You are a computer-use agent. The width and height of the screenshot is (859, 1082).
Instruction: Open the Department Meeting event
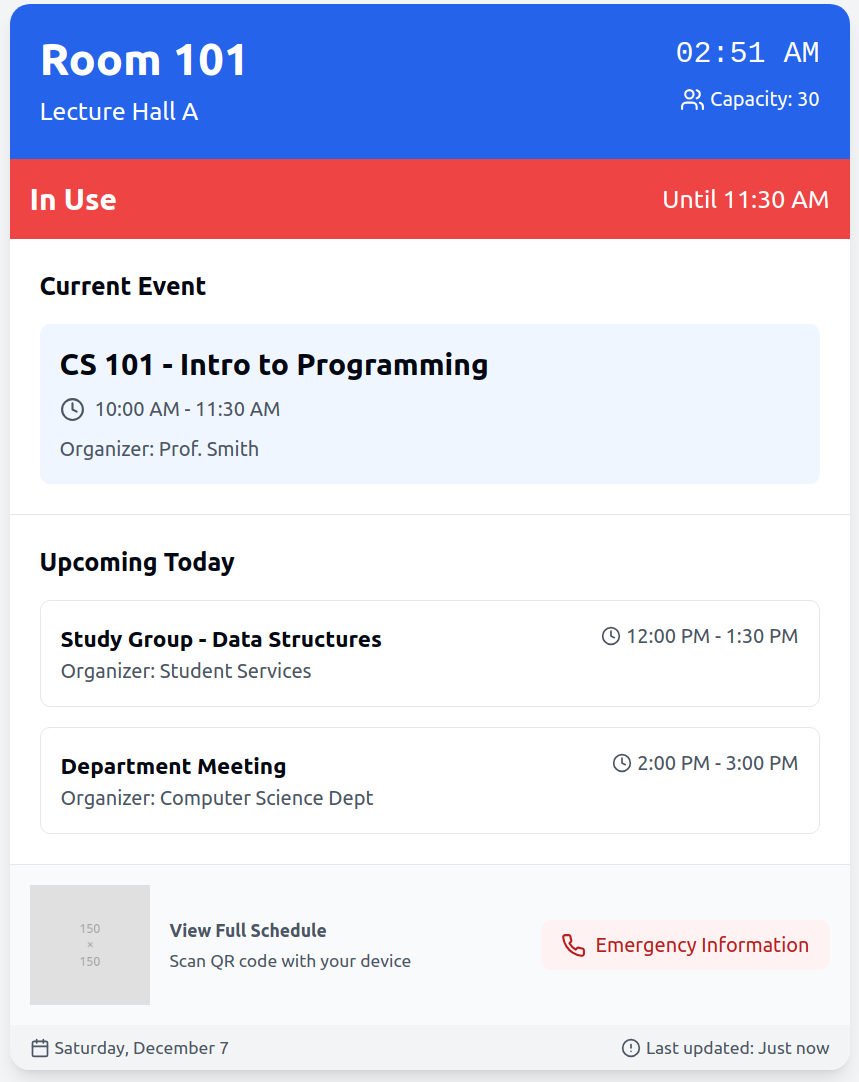click(429, 780)
